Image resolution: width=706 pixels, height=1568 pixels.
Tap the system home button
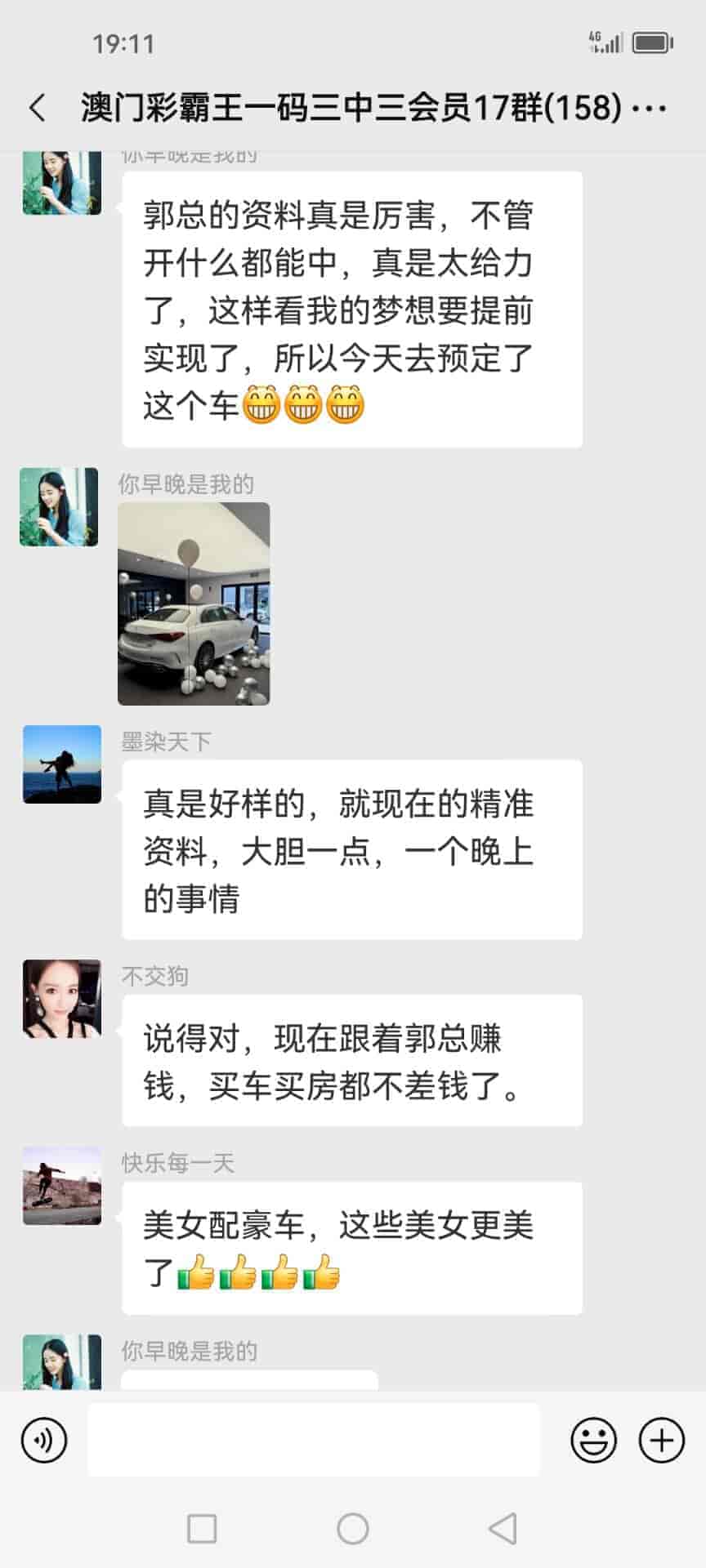pyautogui.click(x=353, y=1528)
